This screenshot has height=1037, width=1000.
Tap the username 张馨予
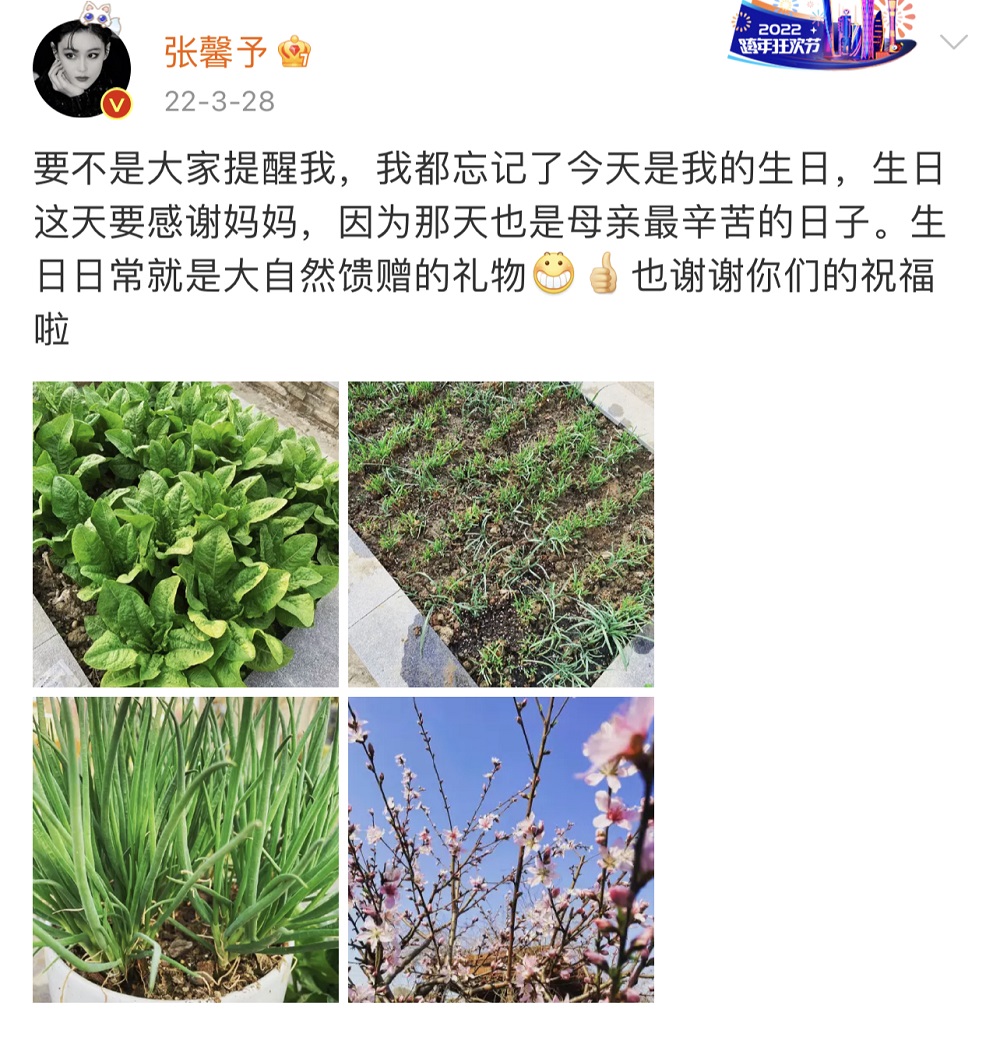[x=216, y=52]
